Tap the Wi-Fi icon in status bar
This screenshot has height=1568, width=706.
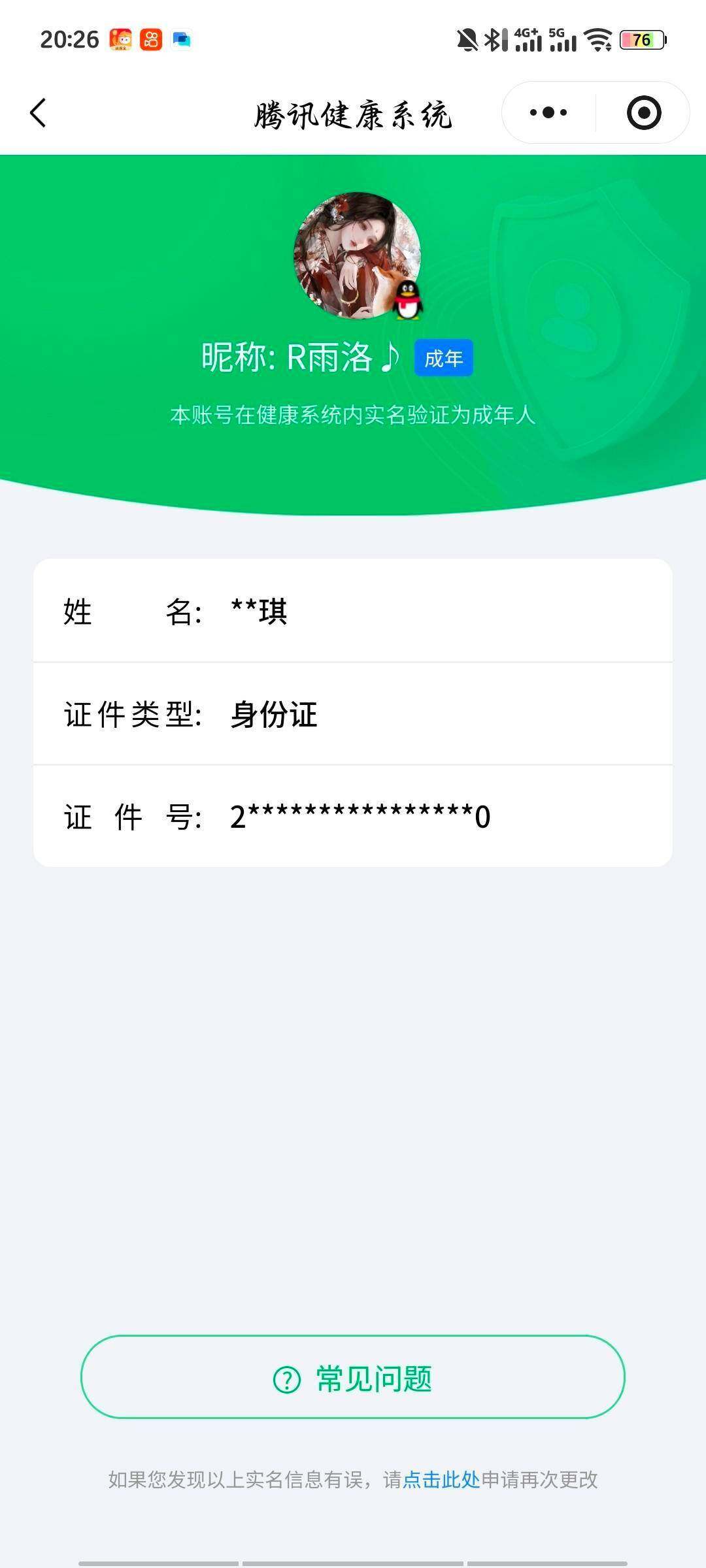click(597, 41)
